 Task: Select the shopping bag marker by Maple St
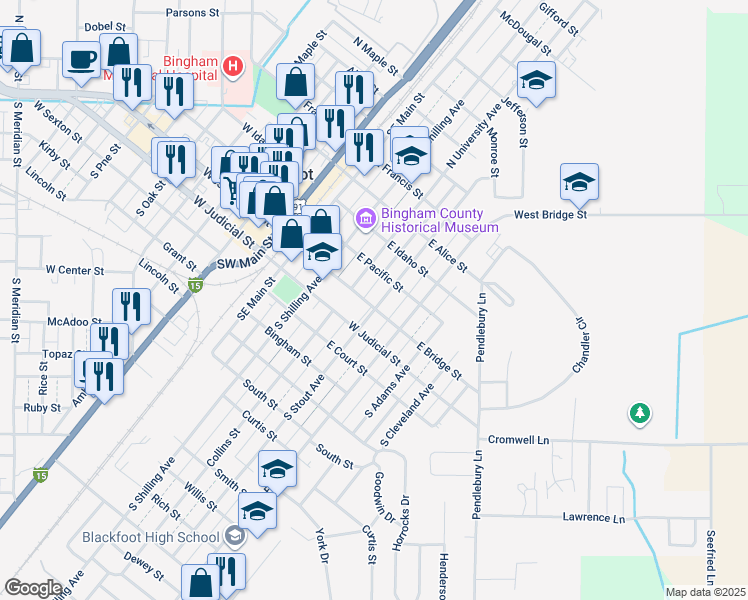295,83
